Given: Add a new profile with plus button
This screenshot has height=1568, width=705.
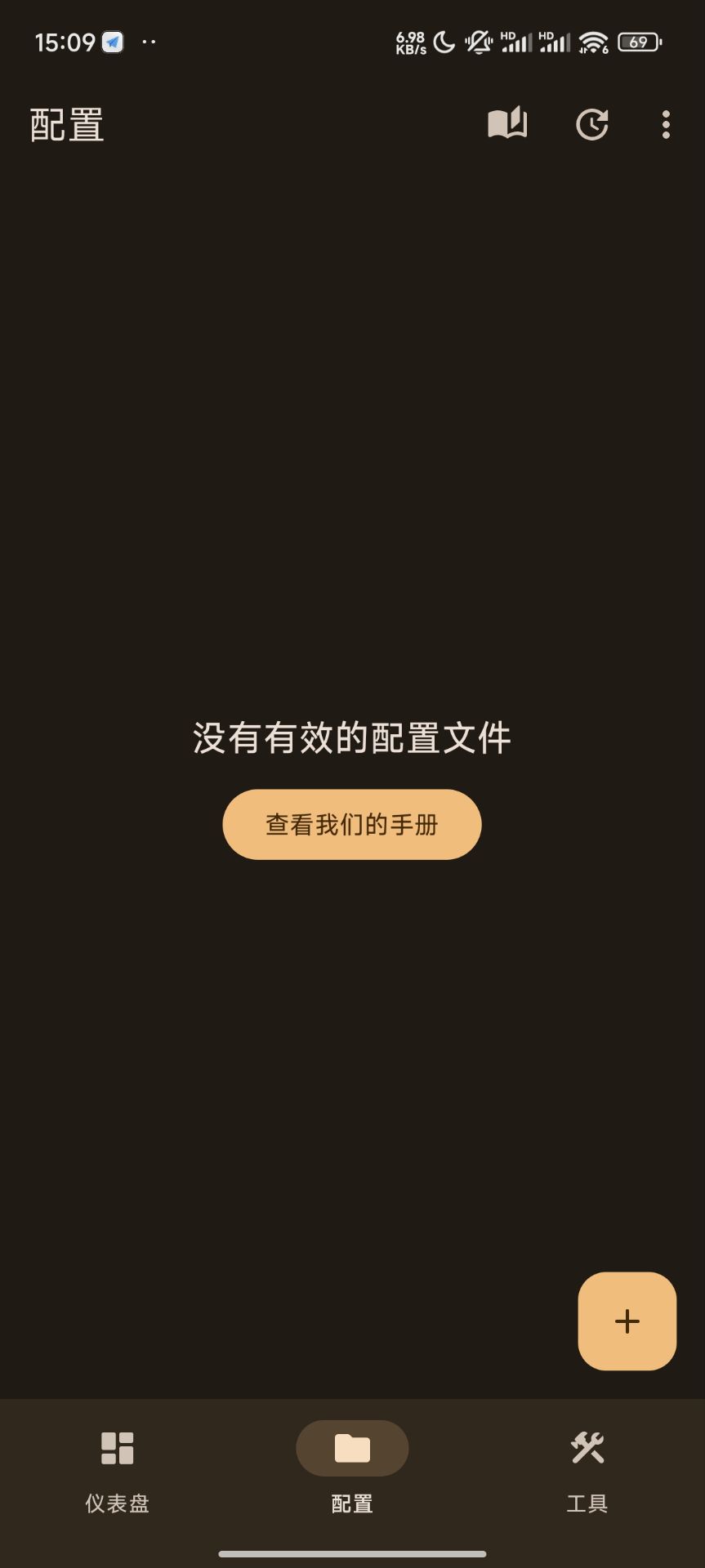Looking at the screenshot, I should 627,1321.
